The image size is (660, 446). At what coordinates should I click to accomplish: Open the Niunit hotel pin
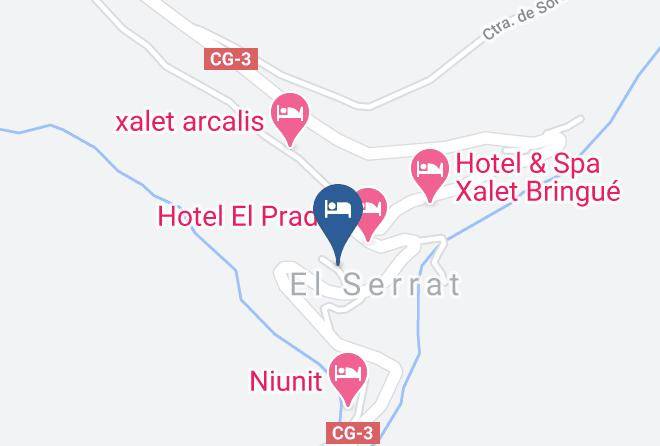click(348, 379)
